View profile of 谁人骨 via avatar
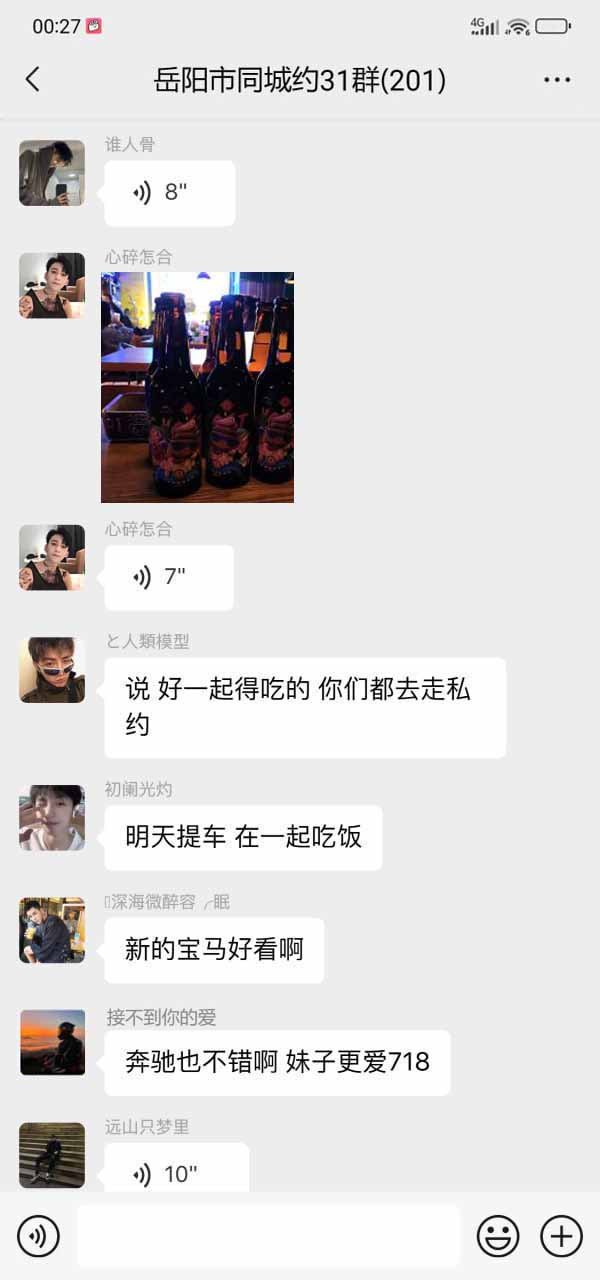 tap(52, 173)
